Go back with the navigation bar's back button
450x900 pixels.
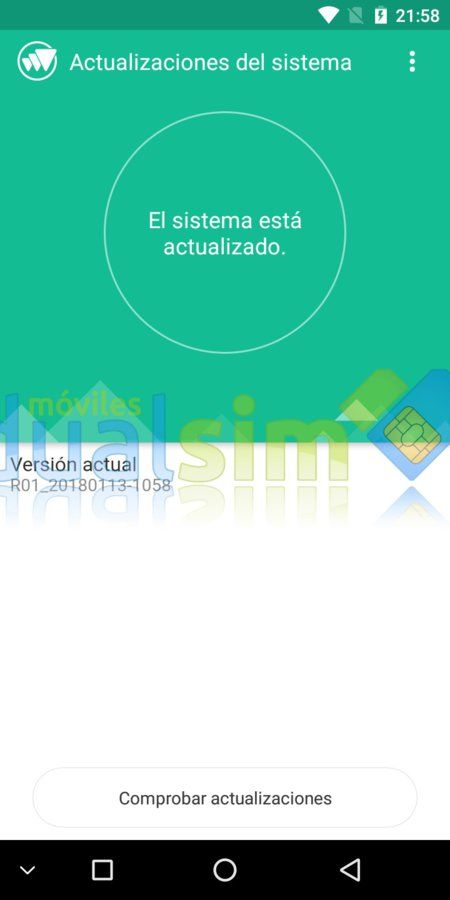tap(350, 870)
